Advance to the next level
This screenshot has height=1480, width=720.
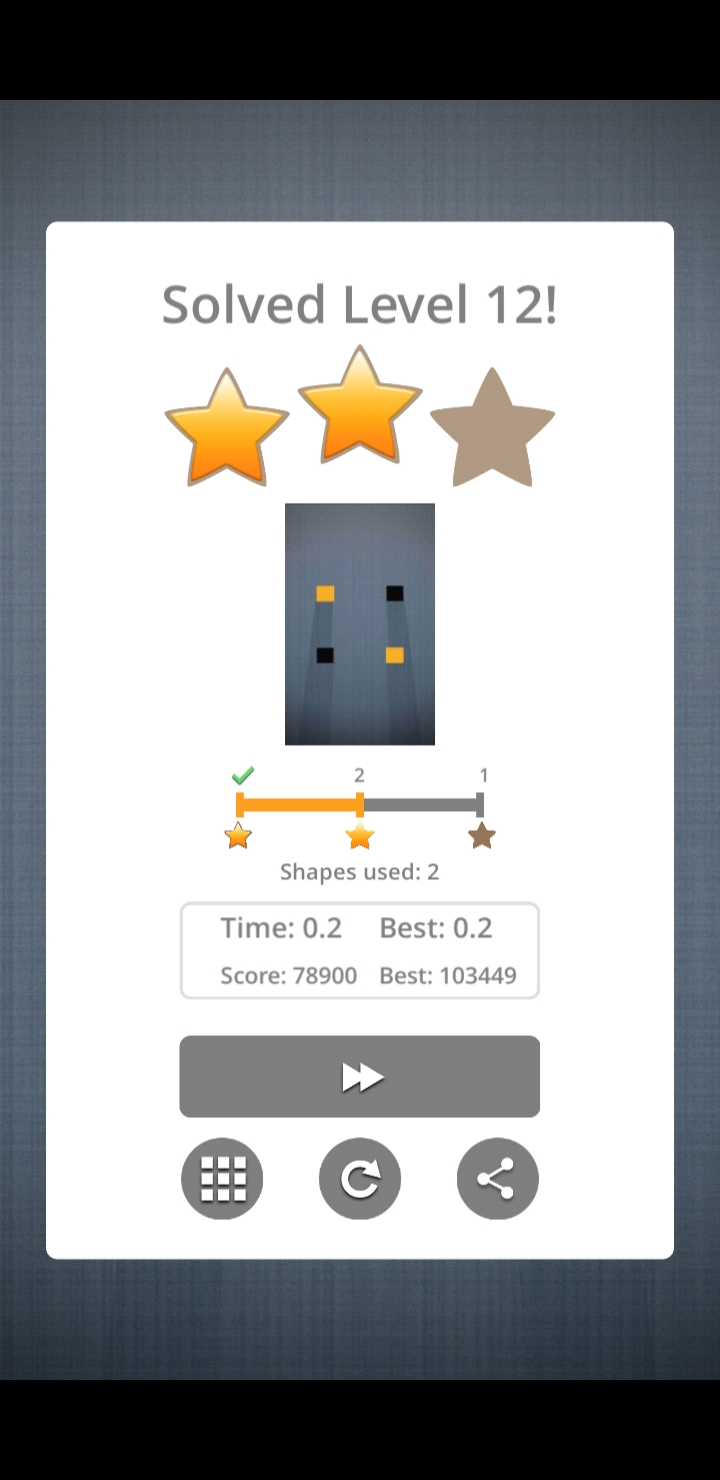[x=360, y=1076]
